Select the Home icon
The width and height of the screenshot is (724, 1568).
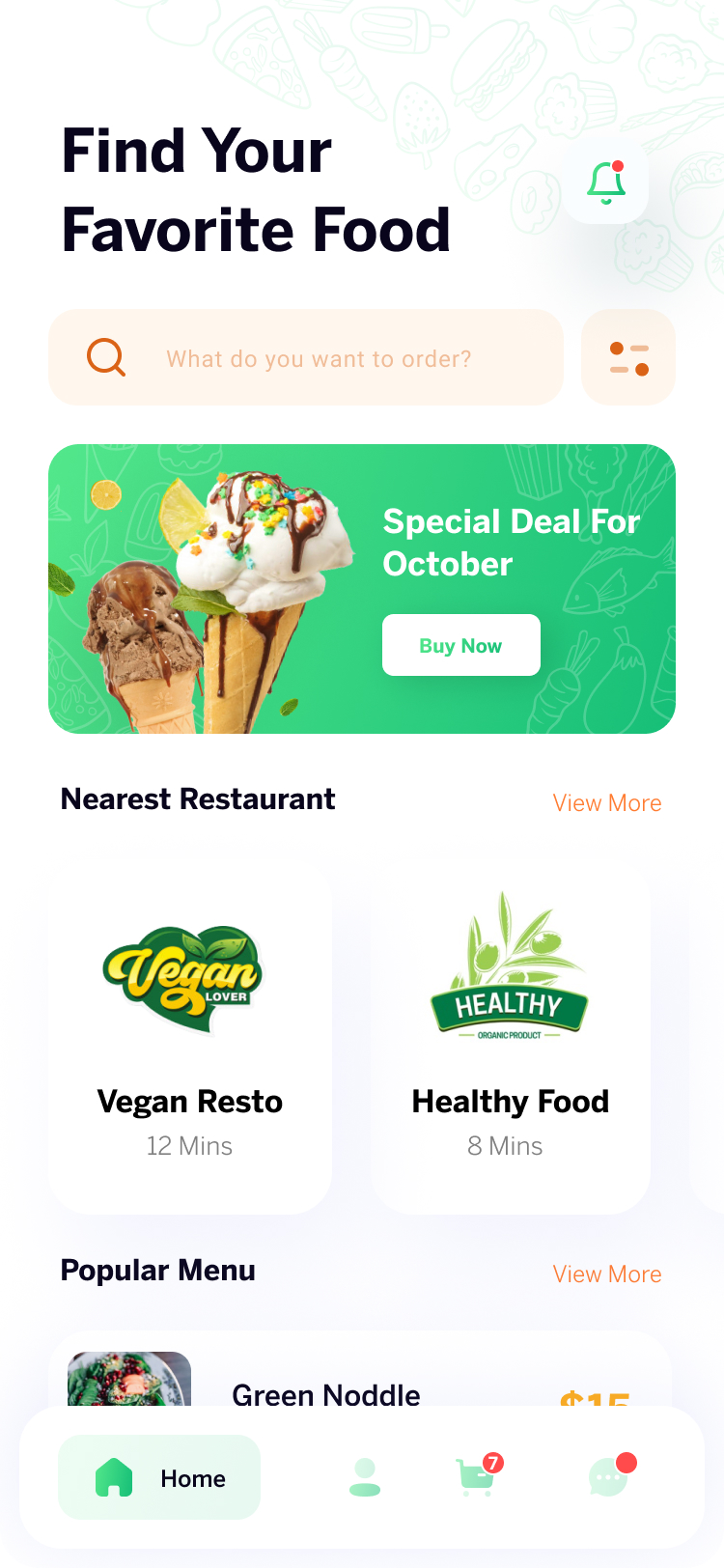pyautogui.click(x=114, y=1477)
